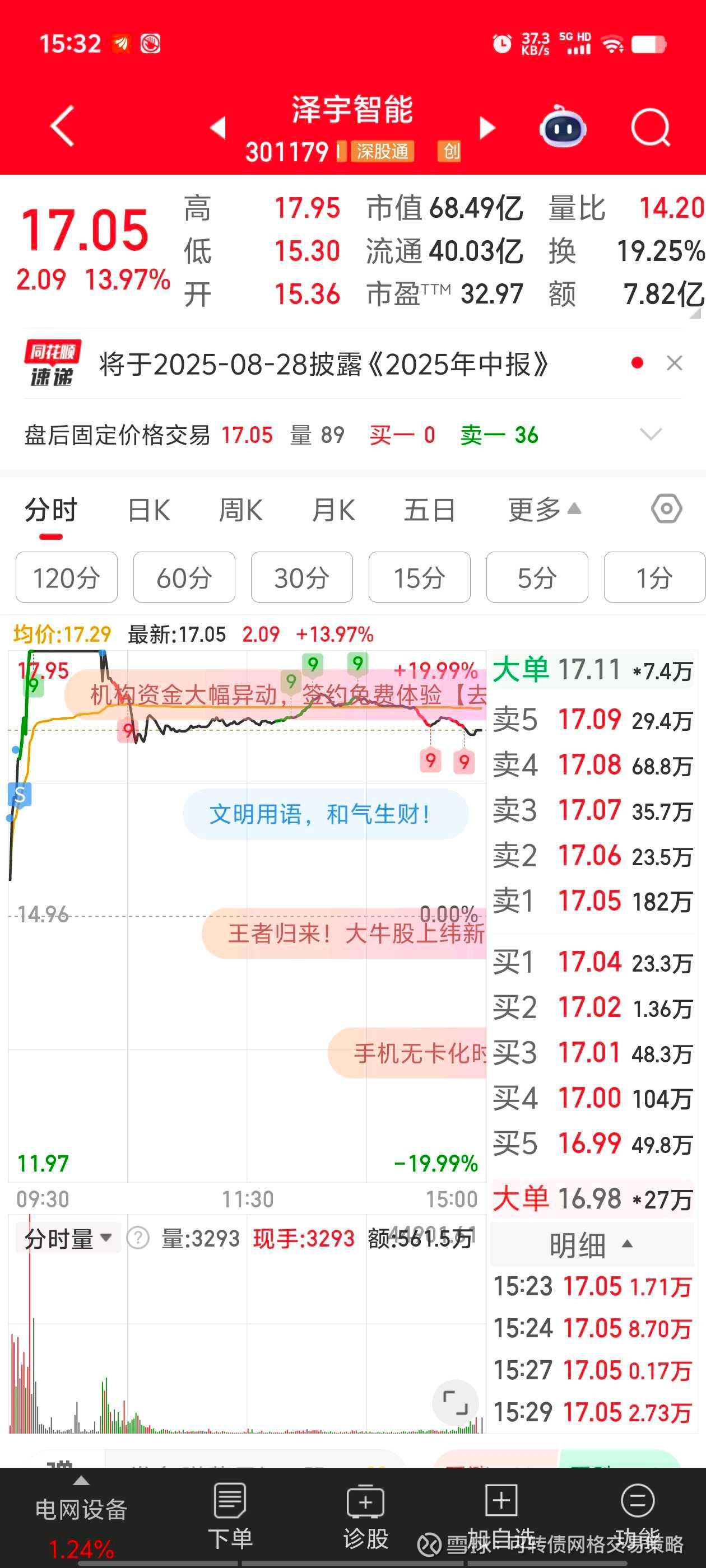This screenshot has height=1568, width=706.
Task: Switch to the previous stock
Action: [x=217, y=128]
